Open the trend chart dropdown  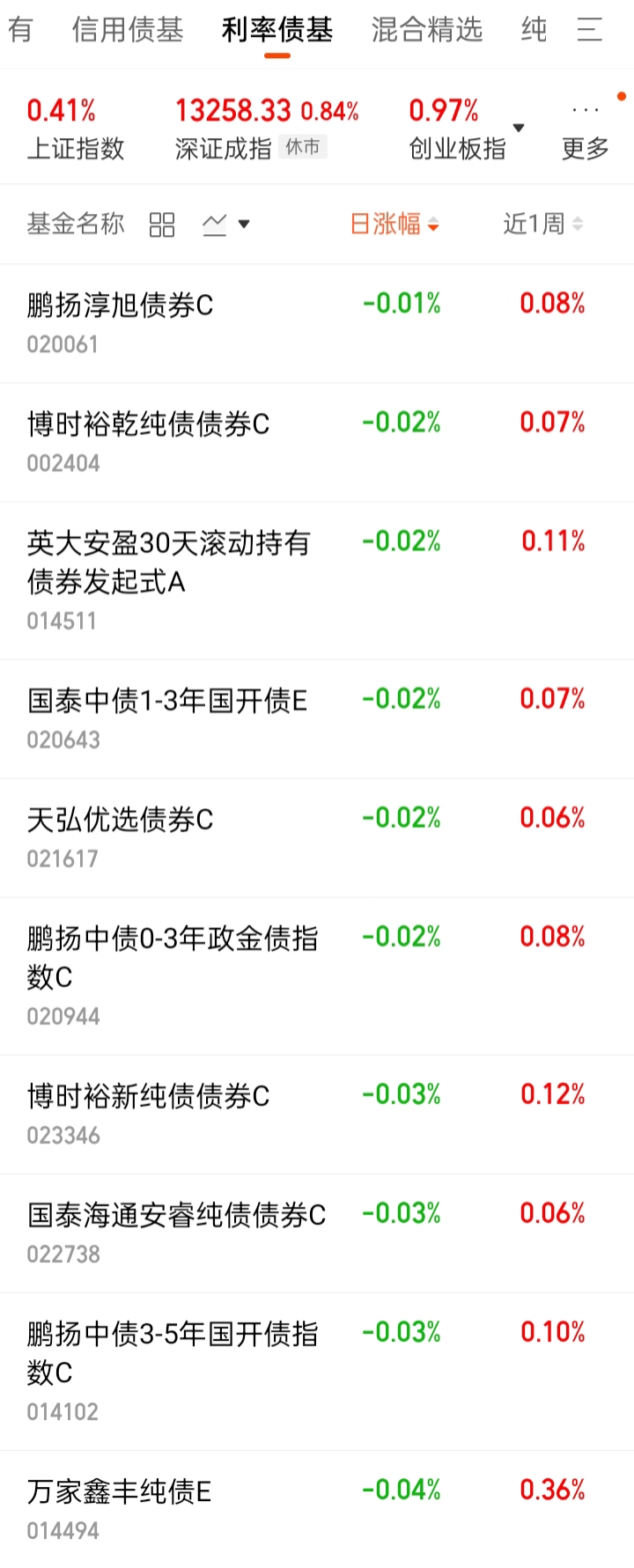point(225,225)
